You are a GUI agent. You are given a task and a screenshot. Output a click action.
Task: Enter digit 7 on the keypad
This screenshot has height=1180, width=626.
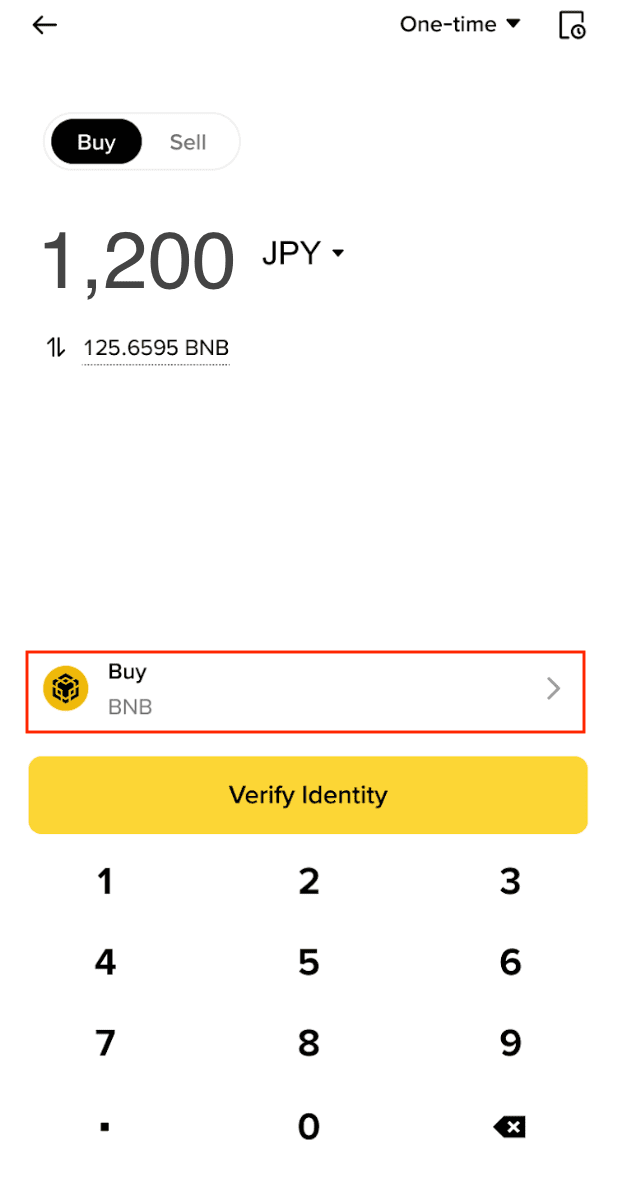105,1043
